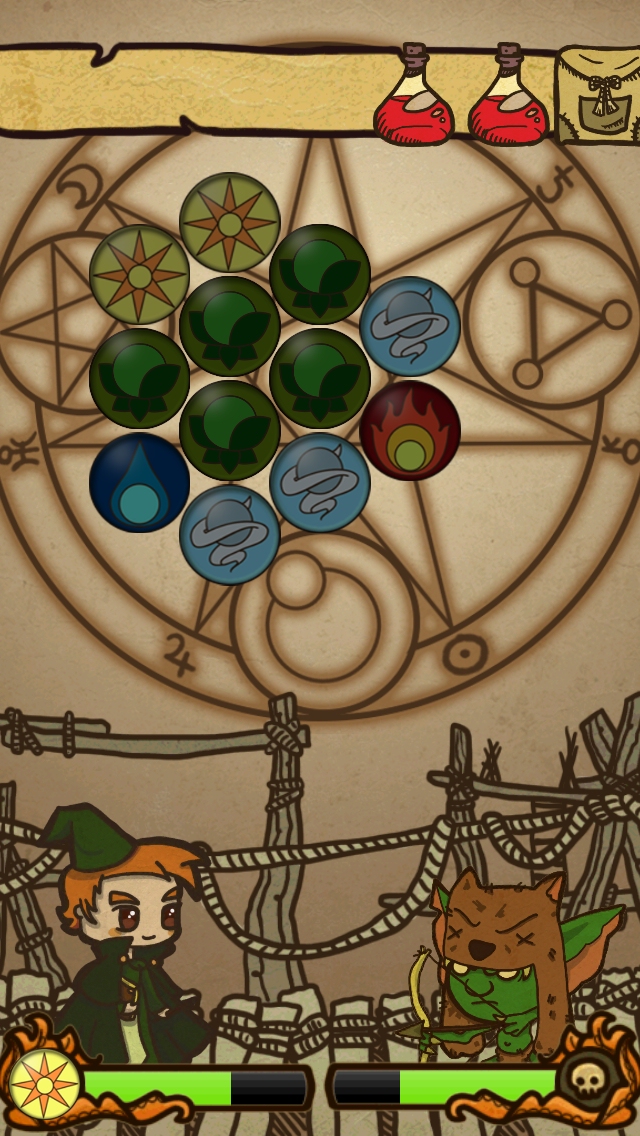Select the red fire orb
This screenshot has width=640, height=1136.
[x=410, y=430]
